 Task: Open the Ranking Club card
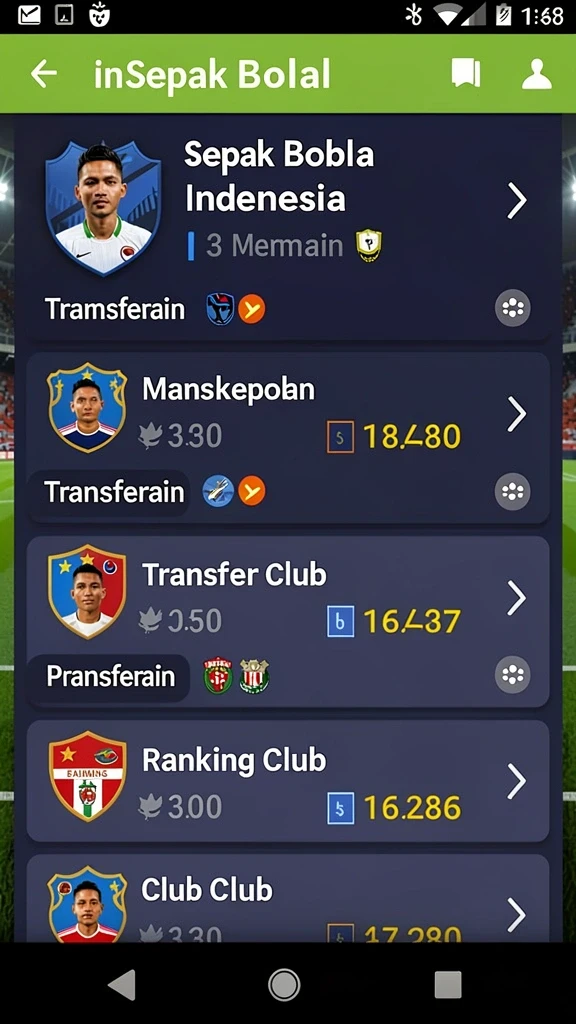point(288,781)
